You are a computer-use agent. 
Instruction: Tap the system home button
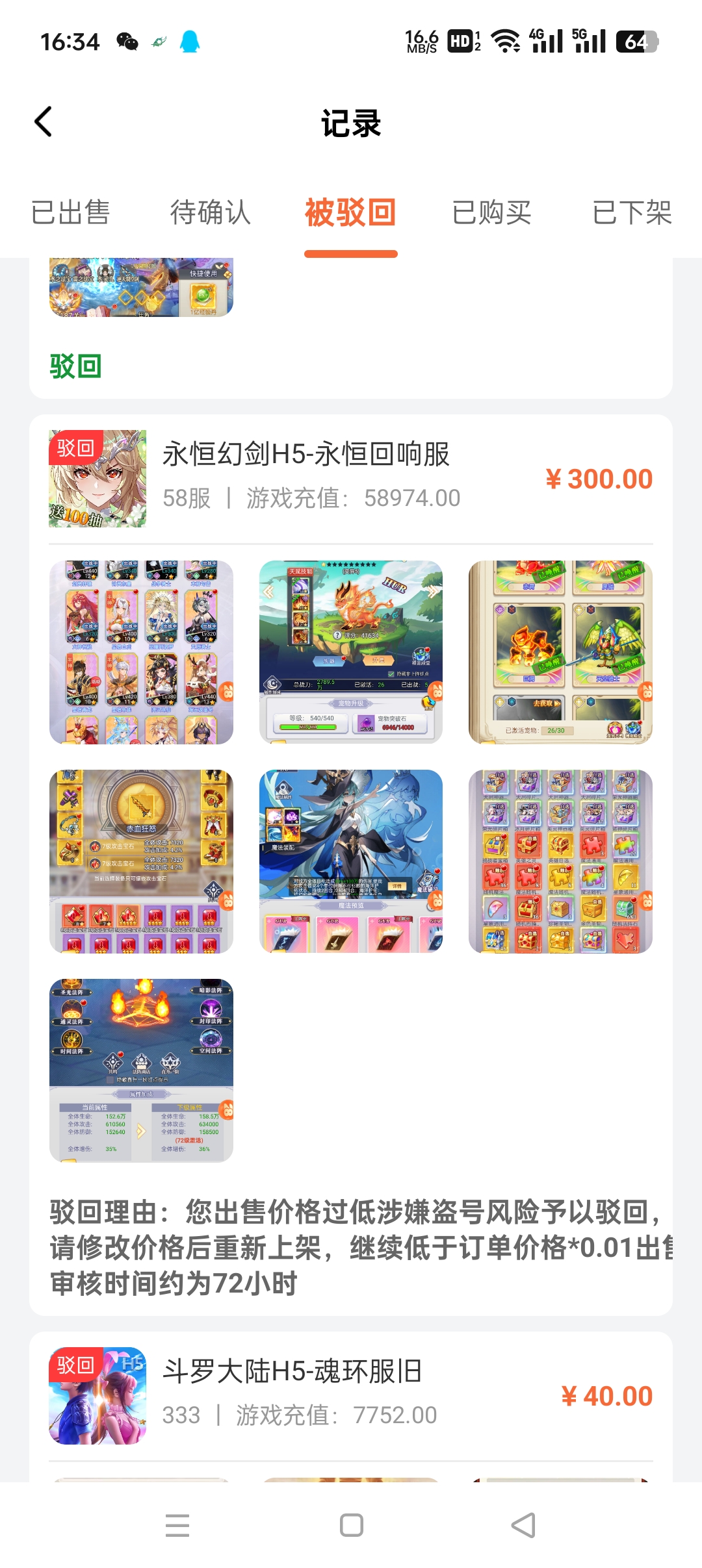351,1525
